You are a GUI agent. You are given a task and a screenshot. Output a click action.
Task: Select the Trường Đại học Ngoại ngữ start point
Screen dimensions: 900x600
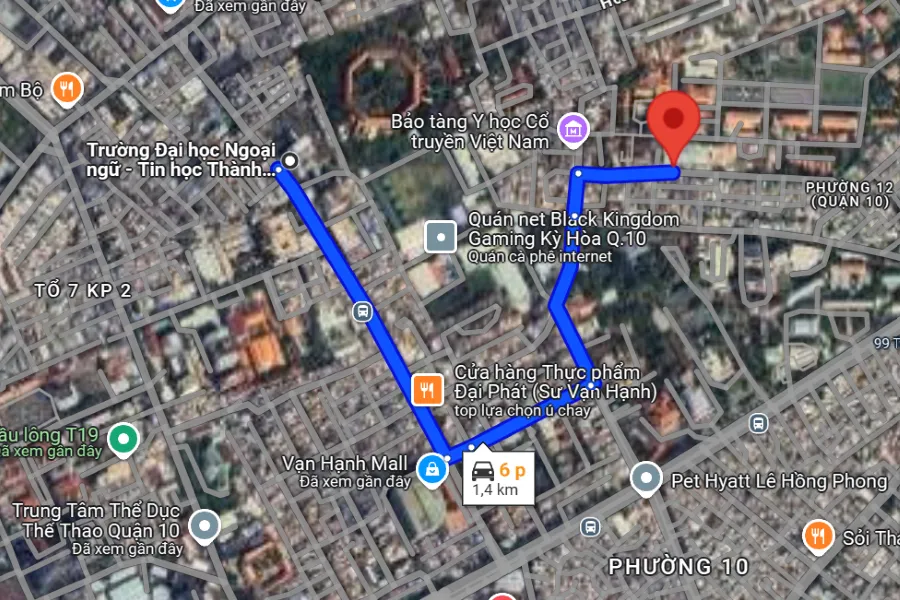[290, 160]
